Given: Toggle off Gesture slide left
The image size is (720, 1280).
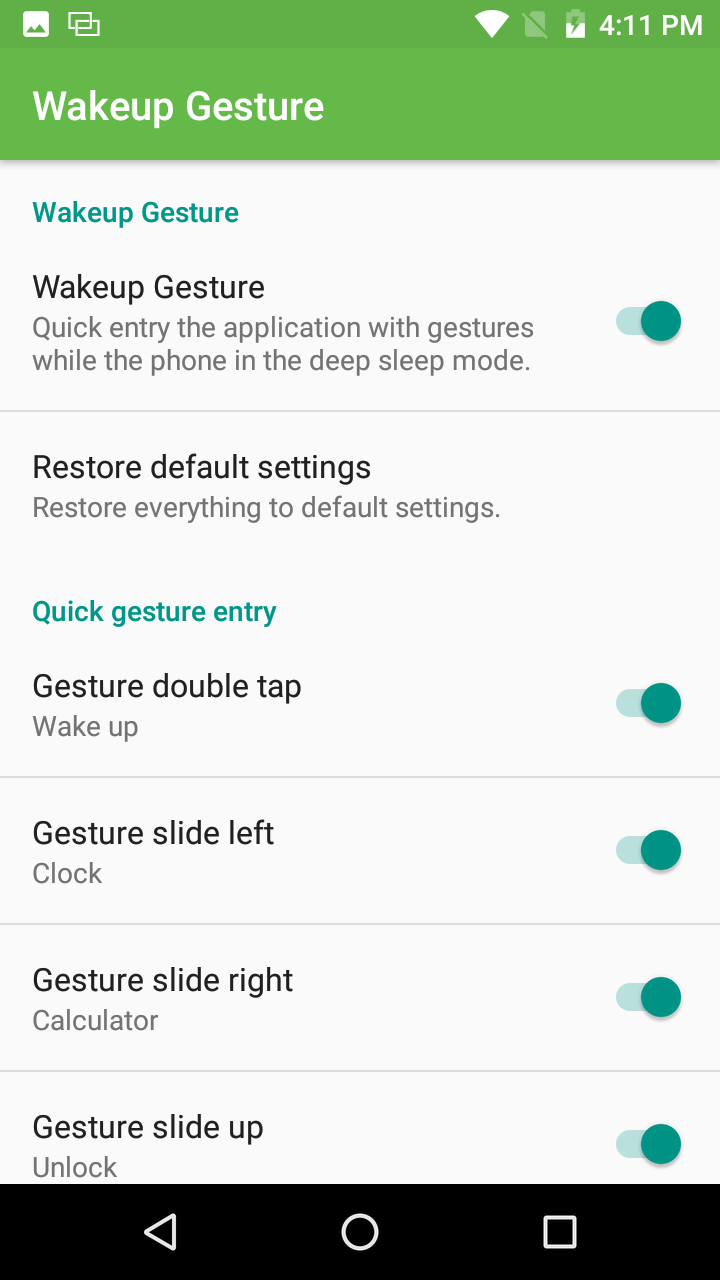Looking at the screenshot, I should click(x=648, y=850).
